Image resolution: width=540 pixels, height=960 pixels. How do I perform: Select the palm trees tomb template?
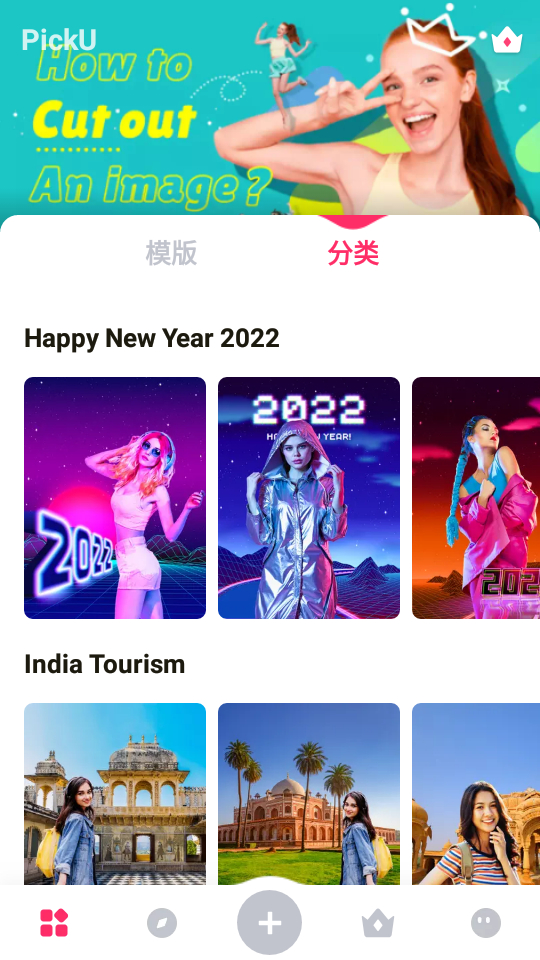[x=309, y=794]
